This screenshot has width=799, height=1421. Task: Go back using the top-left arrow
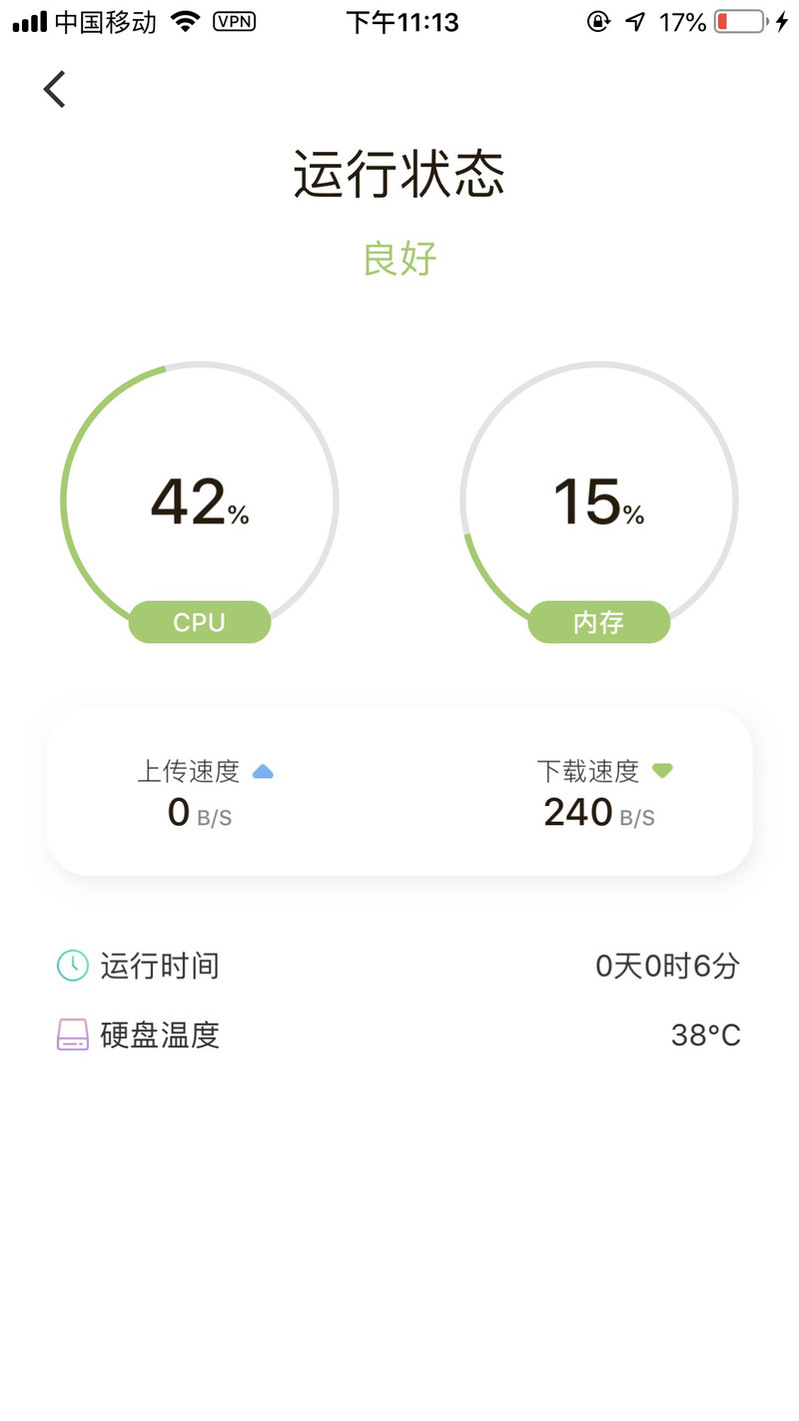click(x=54, y=89)
